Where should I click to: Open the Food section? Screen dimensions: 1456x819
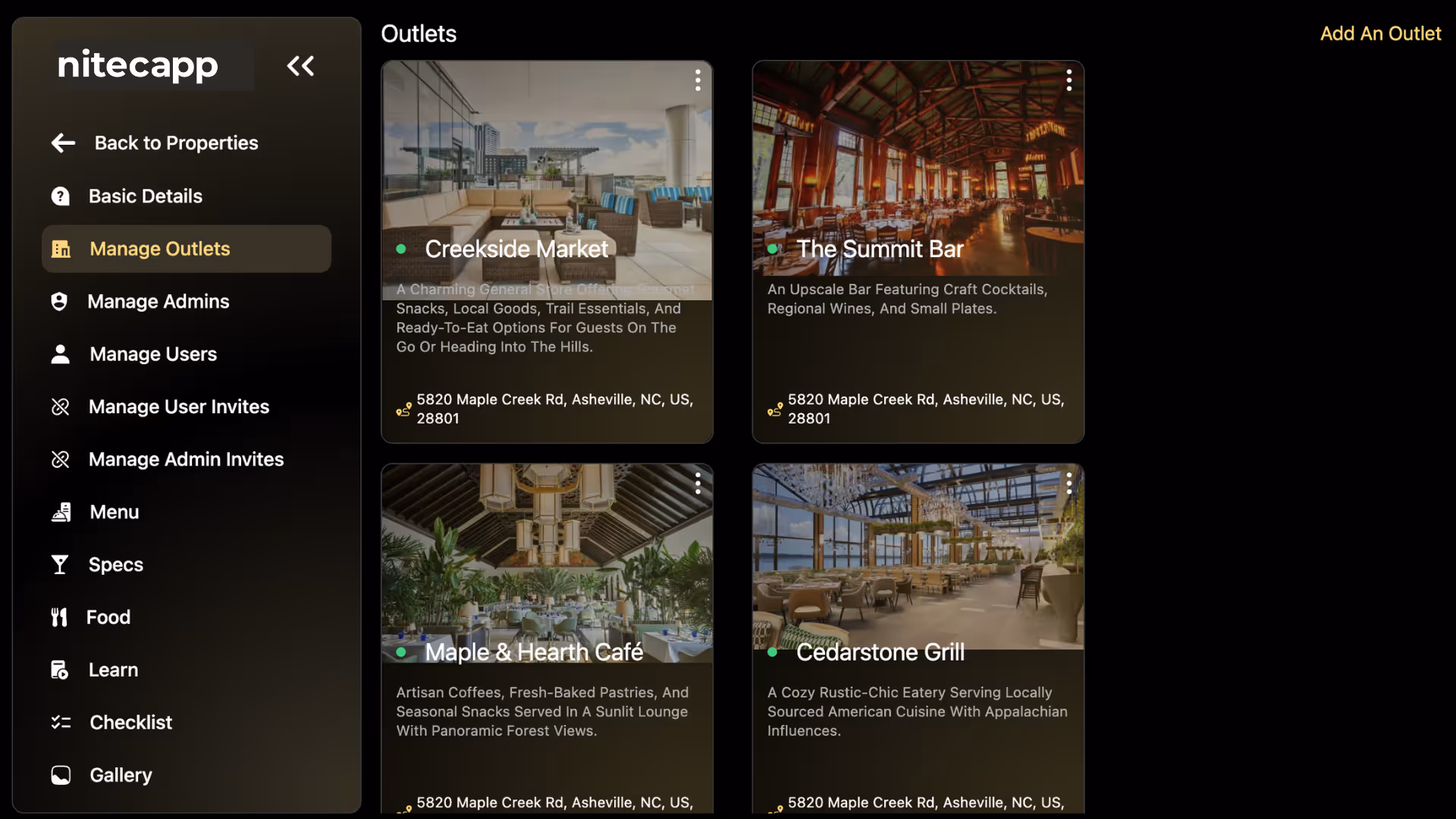(90, 617)
